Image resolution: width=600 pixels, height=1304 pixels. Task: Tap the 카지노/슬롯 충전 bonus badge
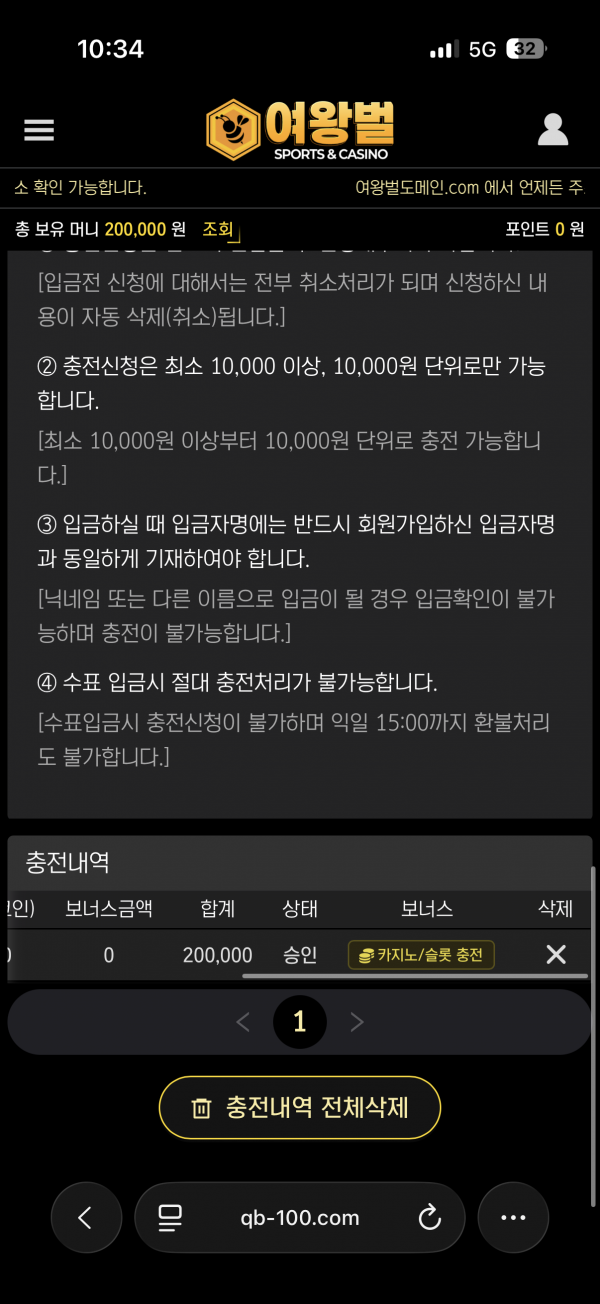(x=421, y=955)
